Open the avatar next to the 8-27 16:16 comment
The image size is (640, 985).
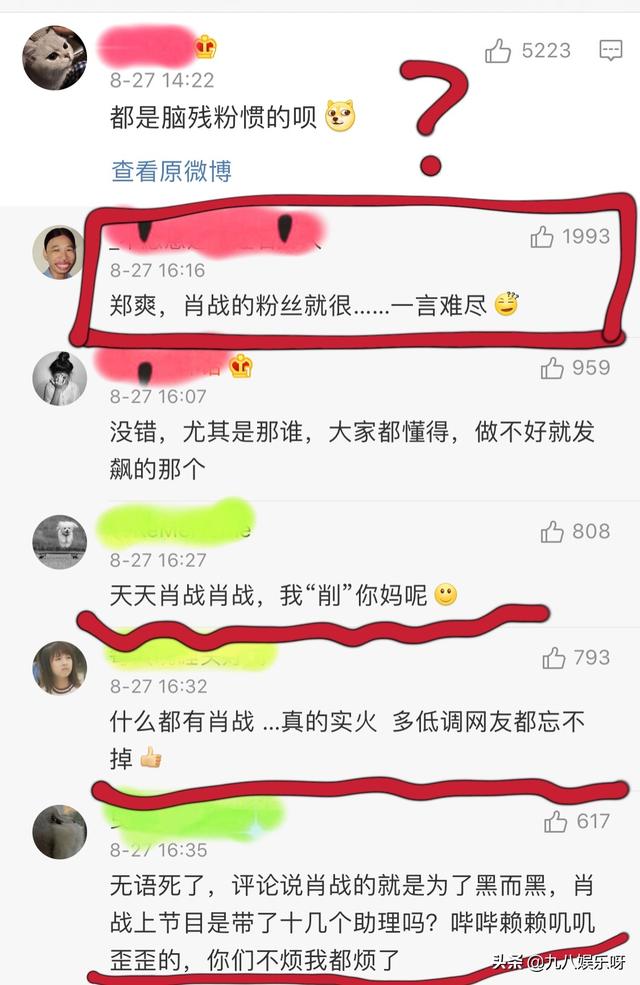click(58, 252)
